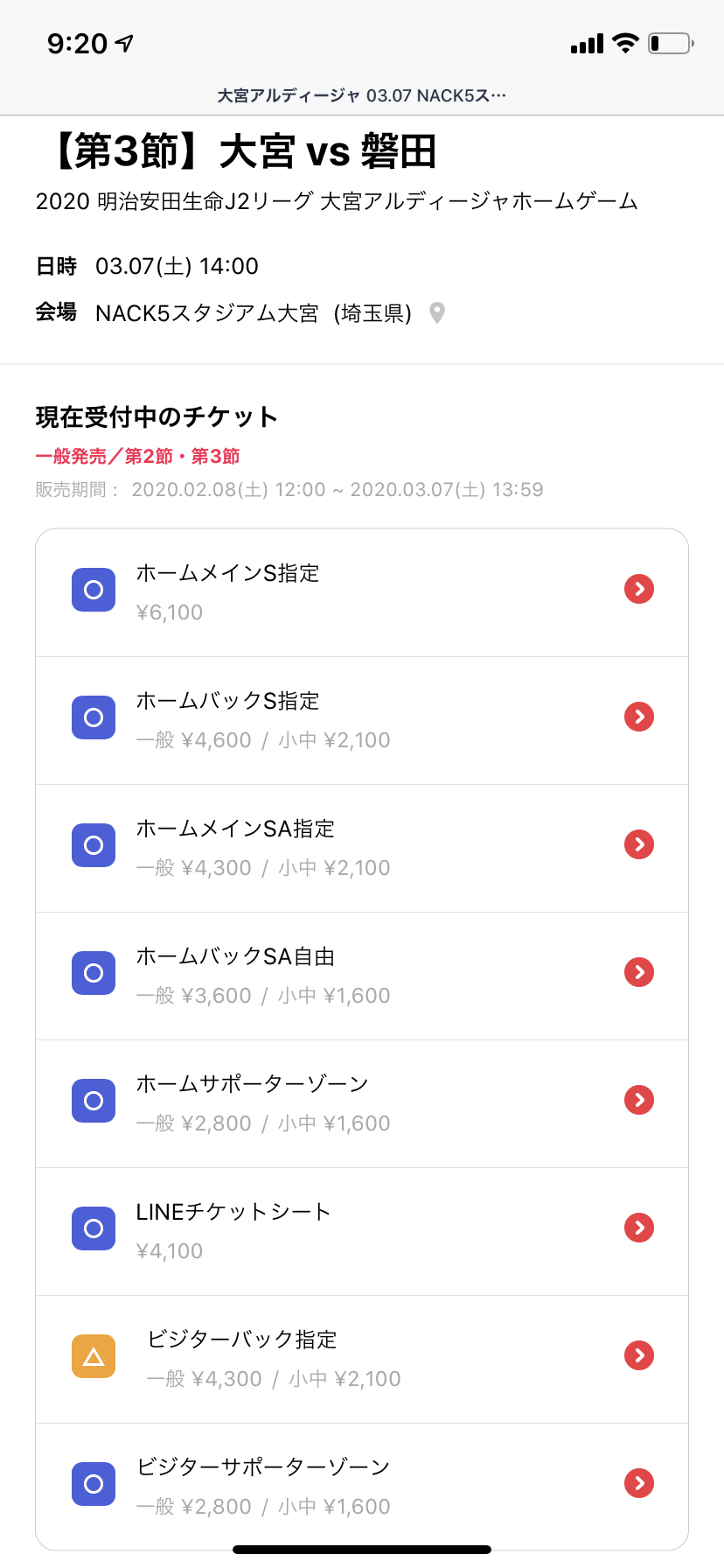
Task: Select ホームサポーターゾーン tickets
Action: click(362, 1103)
